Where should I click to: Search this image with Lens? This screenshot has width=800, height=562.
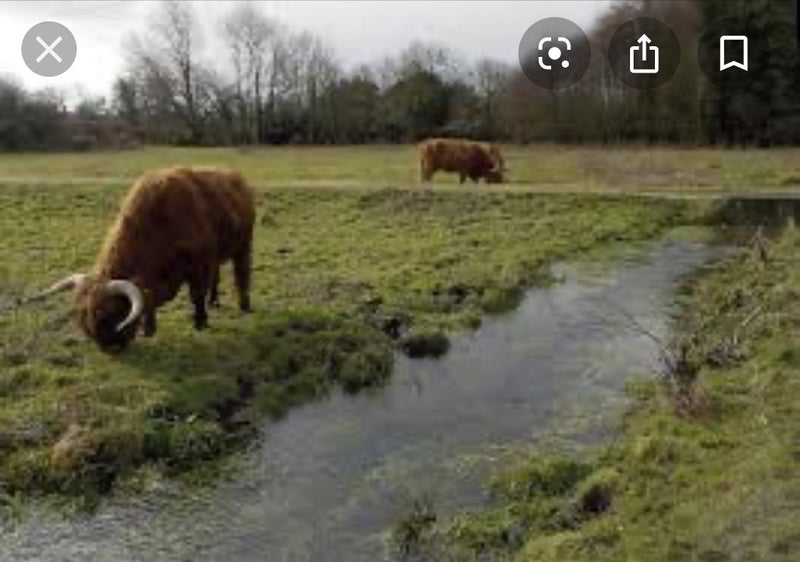[x=554, y=53]
